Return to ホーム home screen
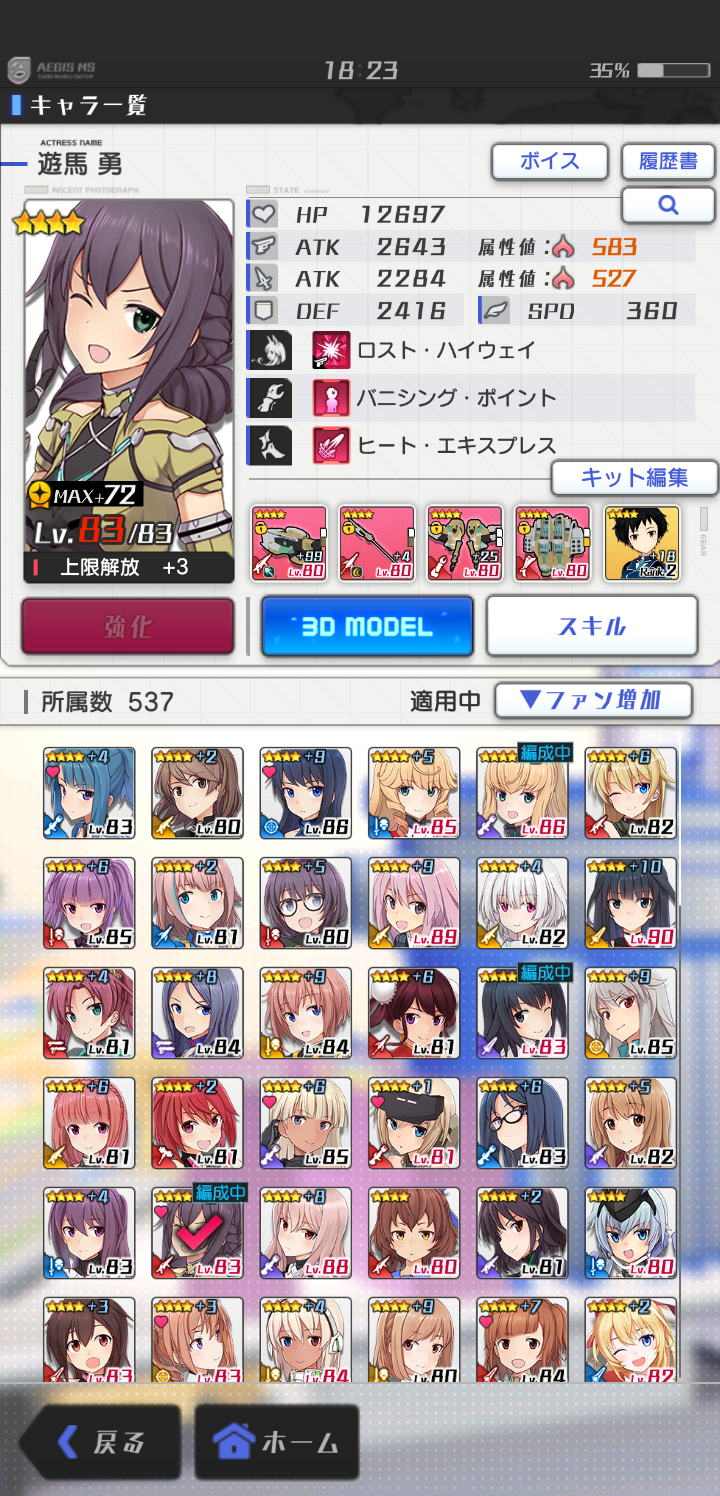This screenshot has height=1496, width=720. (276, 1442)
